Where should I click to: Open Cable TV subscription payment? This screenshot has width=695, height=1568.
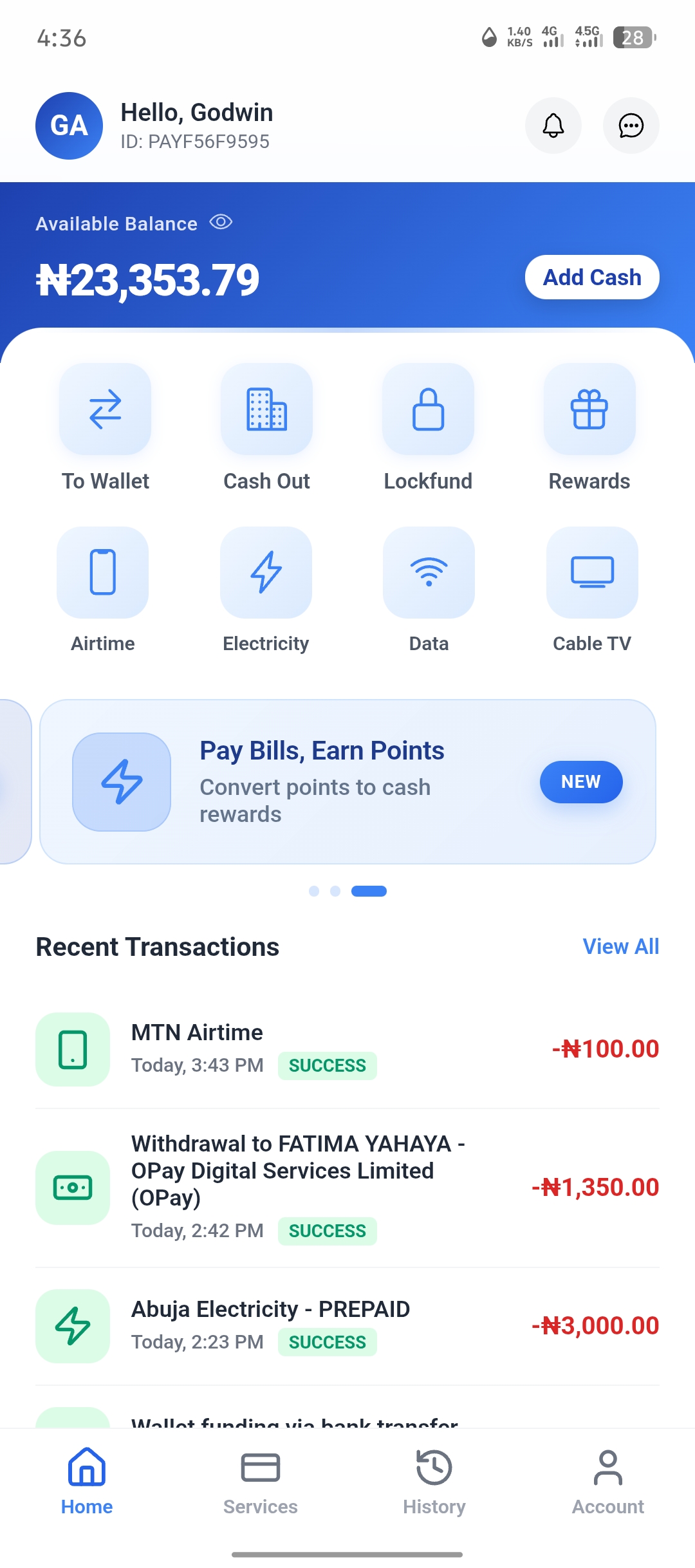tap(592, 572)
